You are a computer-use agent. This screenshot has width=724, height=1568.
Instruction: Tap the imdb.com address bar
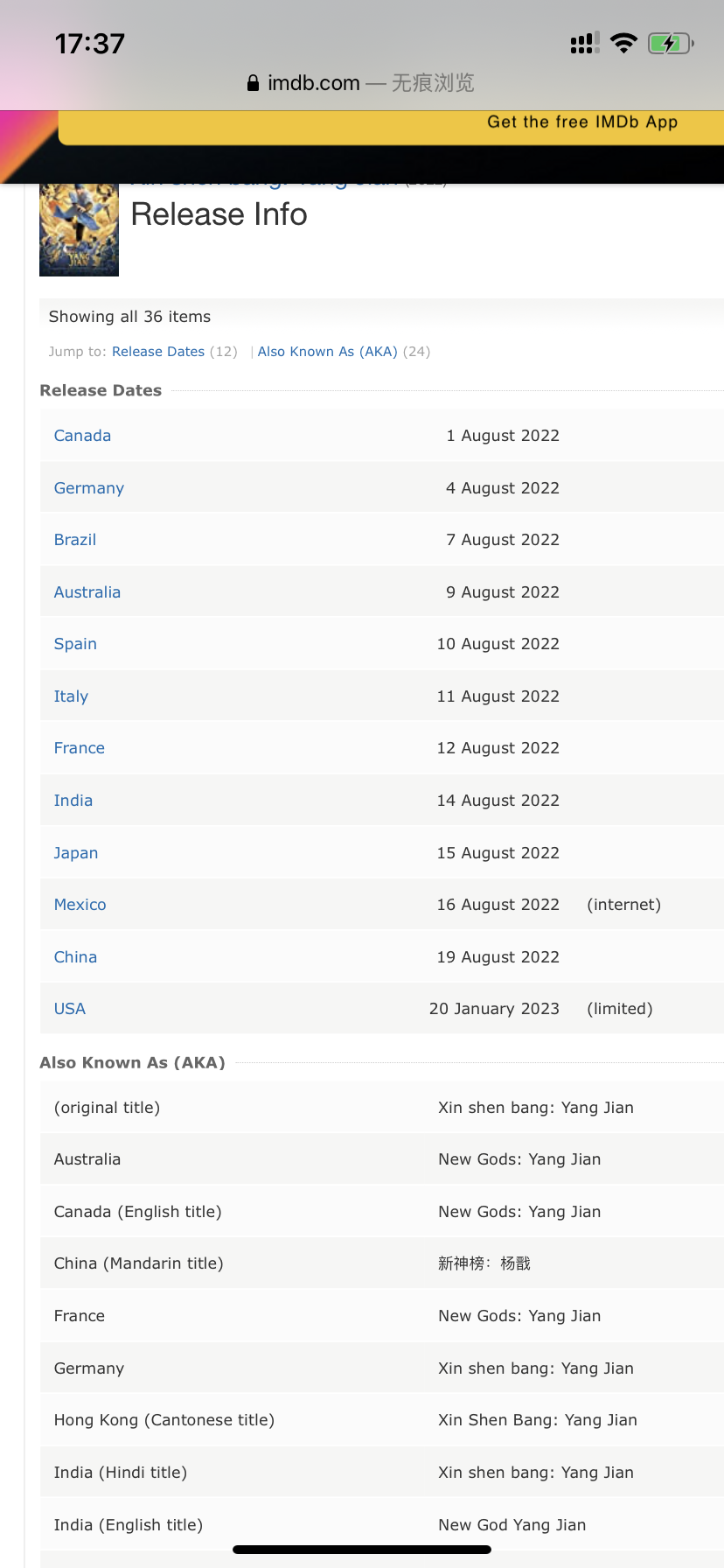point(361,83)
